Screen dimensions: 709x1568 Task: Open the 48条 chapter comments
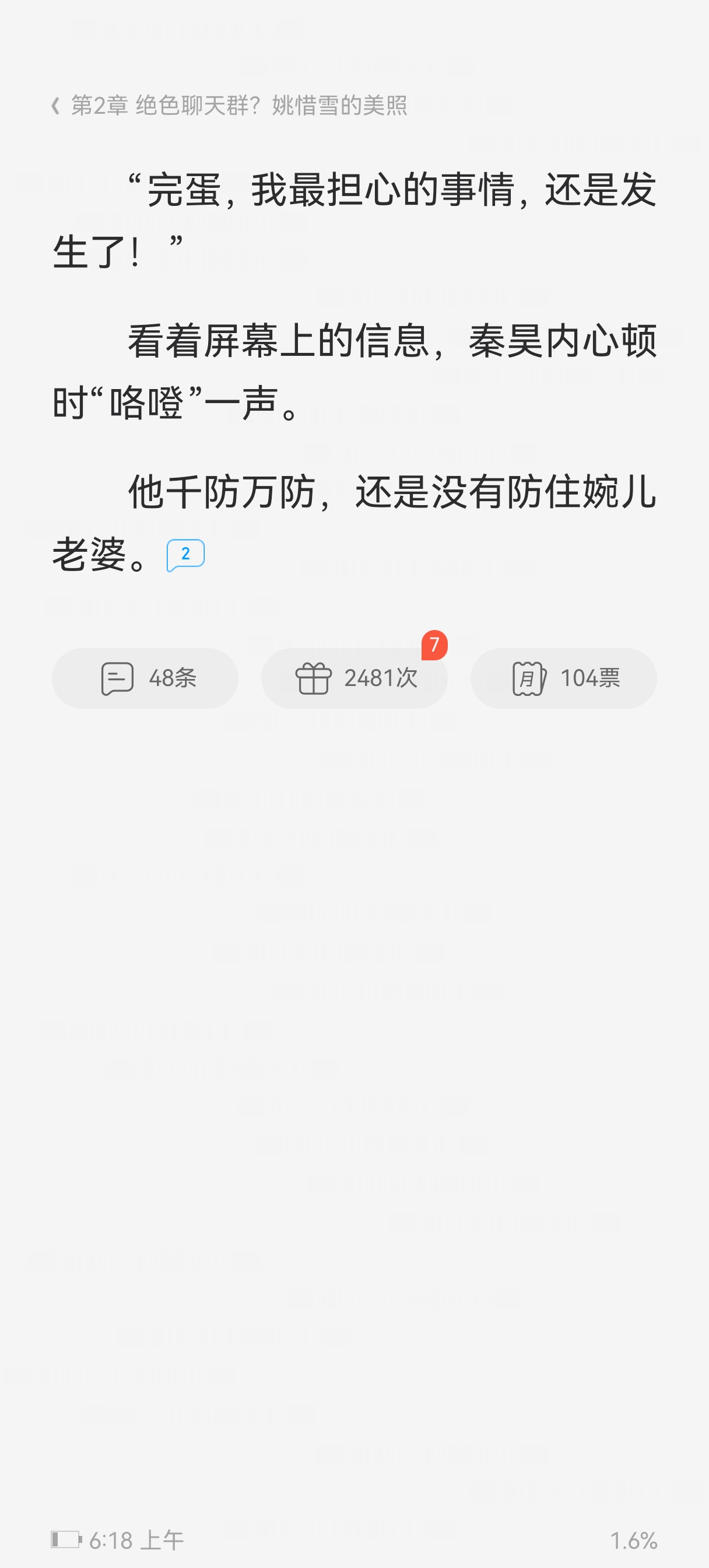[145, 678]
